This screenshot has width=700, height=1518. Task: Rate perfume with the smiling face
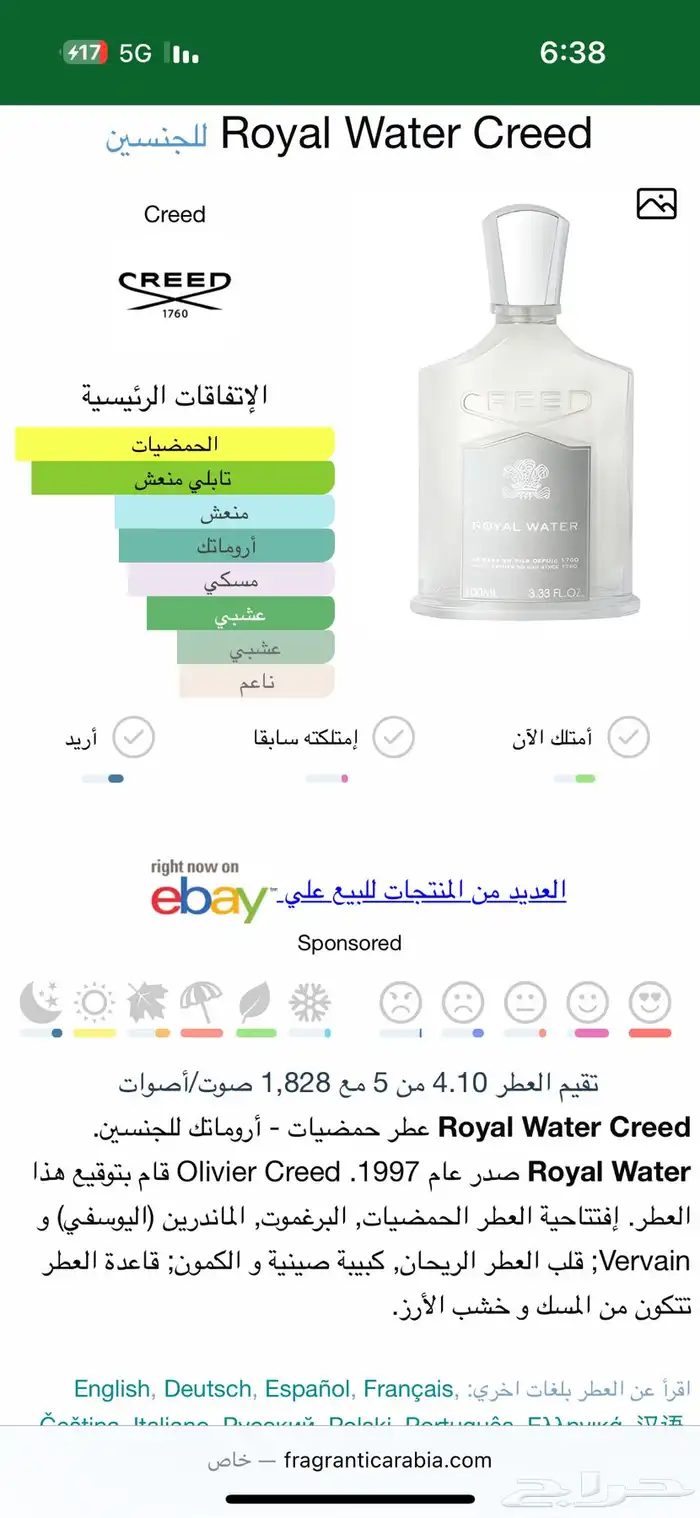588,1002
